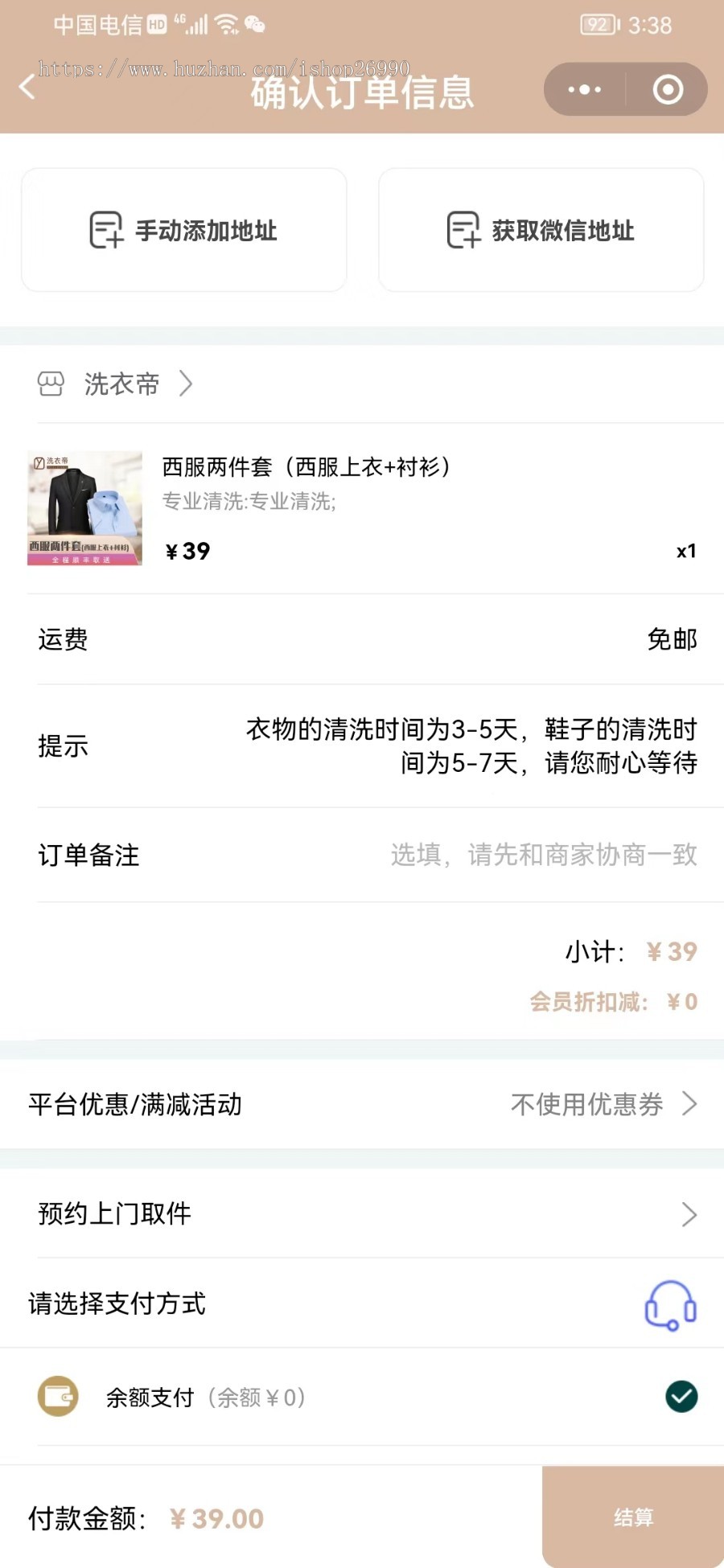The image size is (724, 1568).
Task: Close the mini program with the circle icon
Action: click(x=668, y=89)
